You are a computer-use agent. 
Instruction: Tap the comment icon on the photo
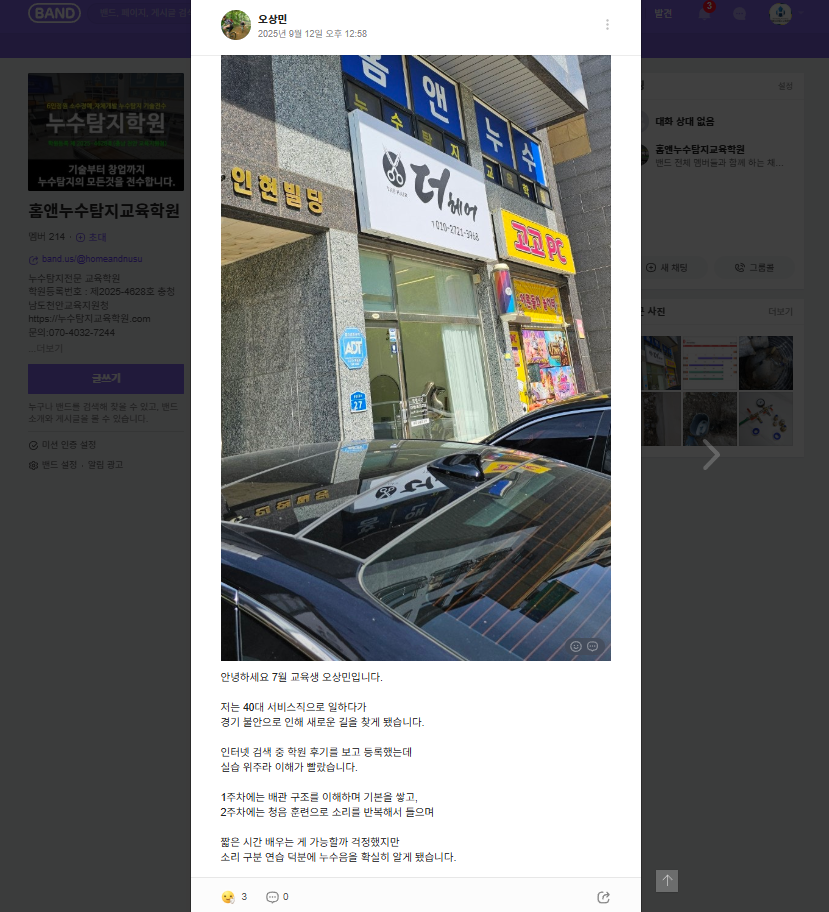point(593,647)
